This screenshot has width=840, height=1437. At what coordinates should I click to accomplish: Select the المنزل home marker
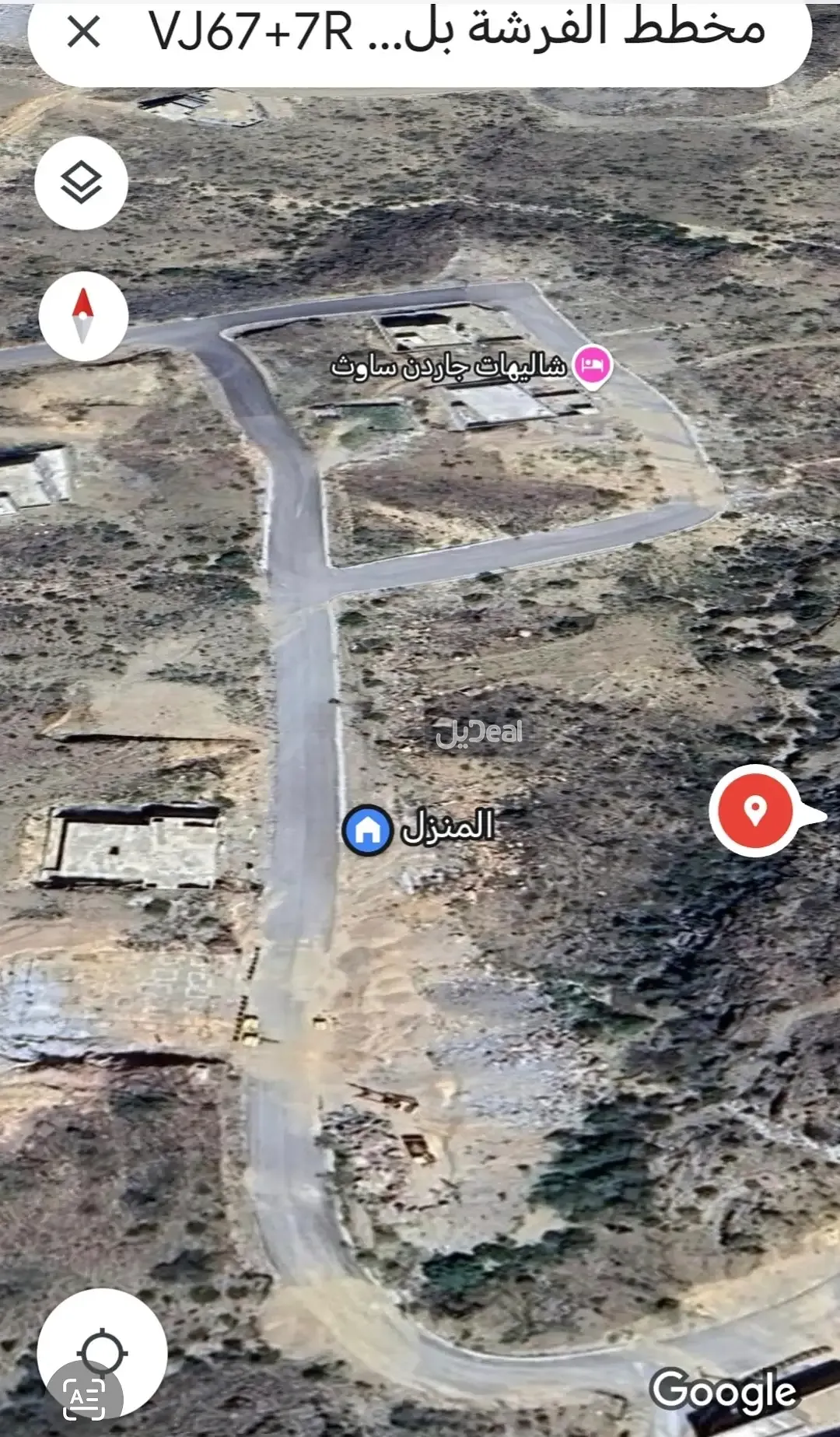[x=367, y=829]
